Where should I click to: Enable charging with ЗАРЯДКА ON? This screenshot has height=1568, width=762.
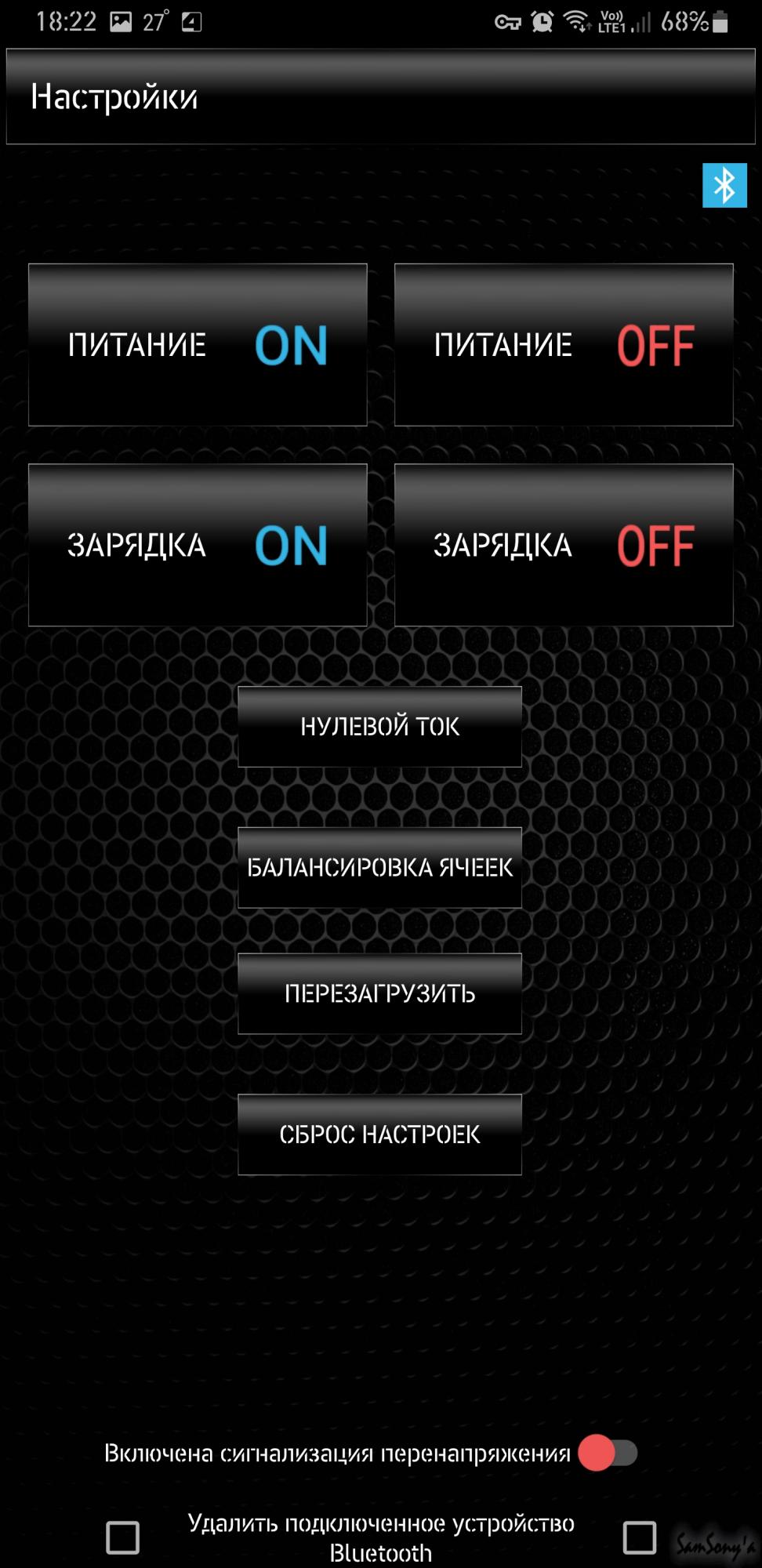tap(198, 545)
